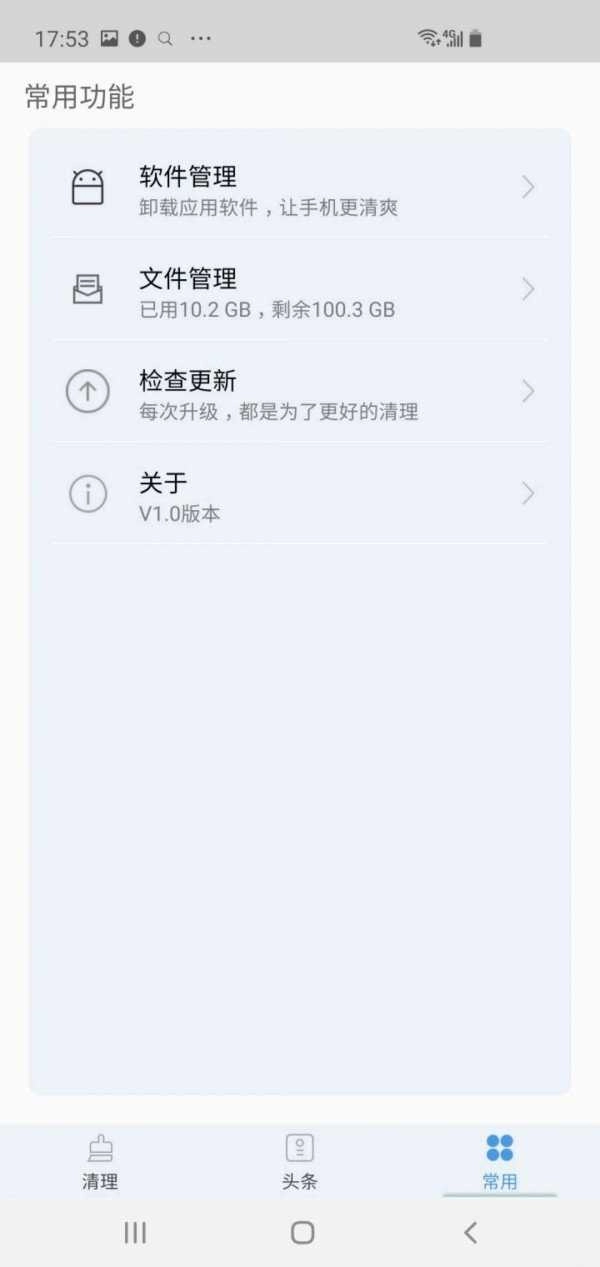
Task: Go to the home screen
Action: point(302,1233)
